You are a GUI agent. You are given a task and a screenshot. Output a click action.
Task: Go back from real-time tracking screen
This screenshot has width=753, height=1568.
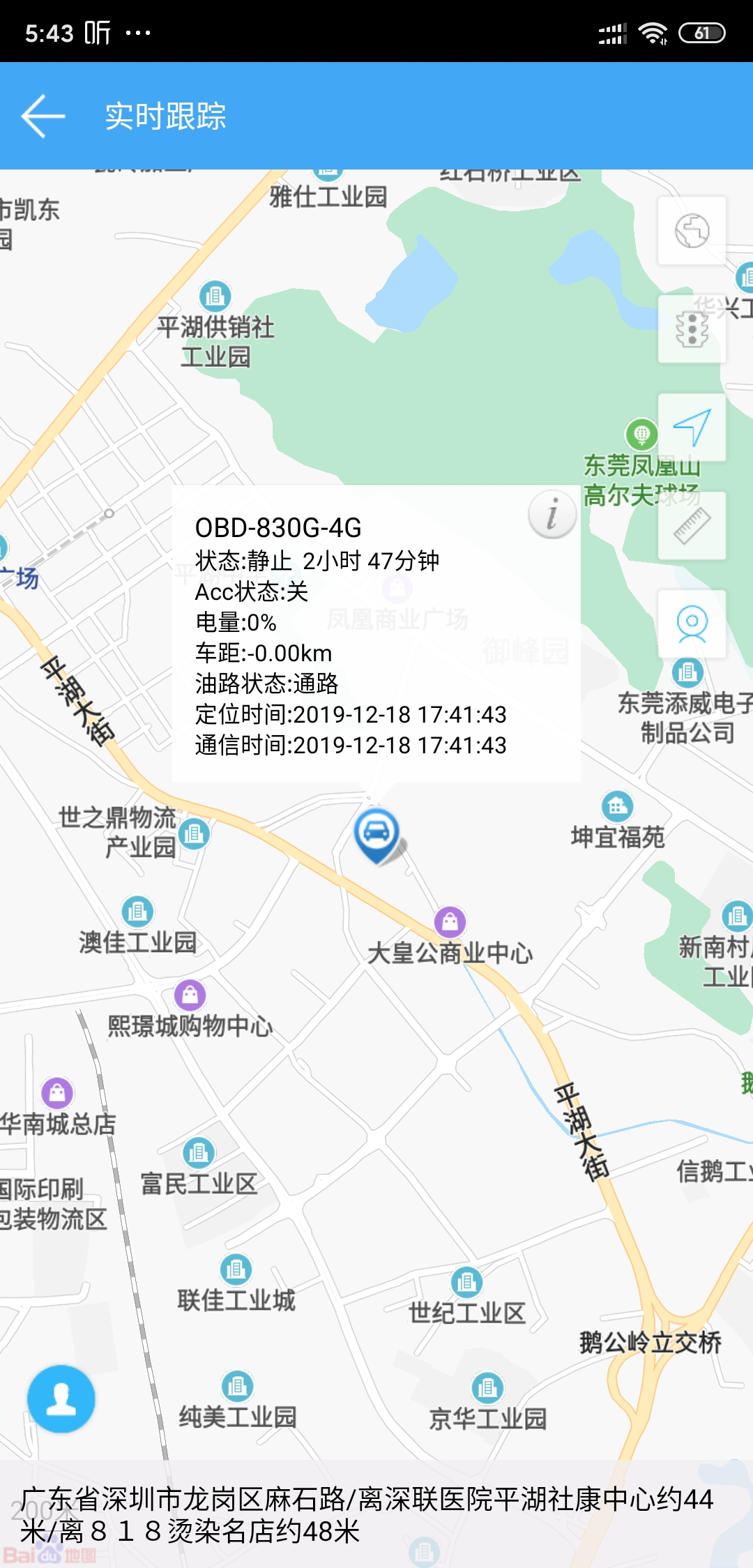pyautogui.click(x=43, y=116)
